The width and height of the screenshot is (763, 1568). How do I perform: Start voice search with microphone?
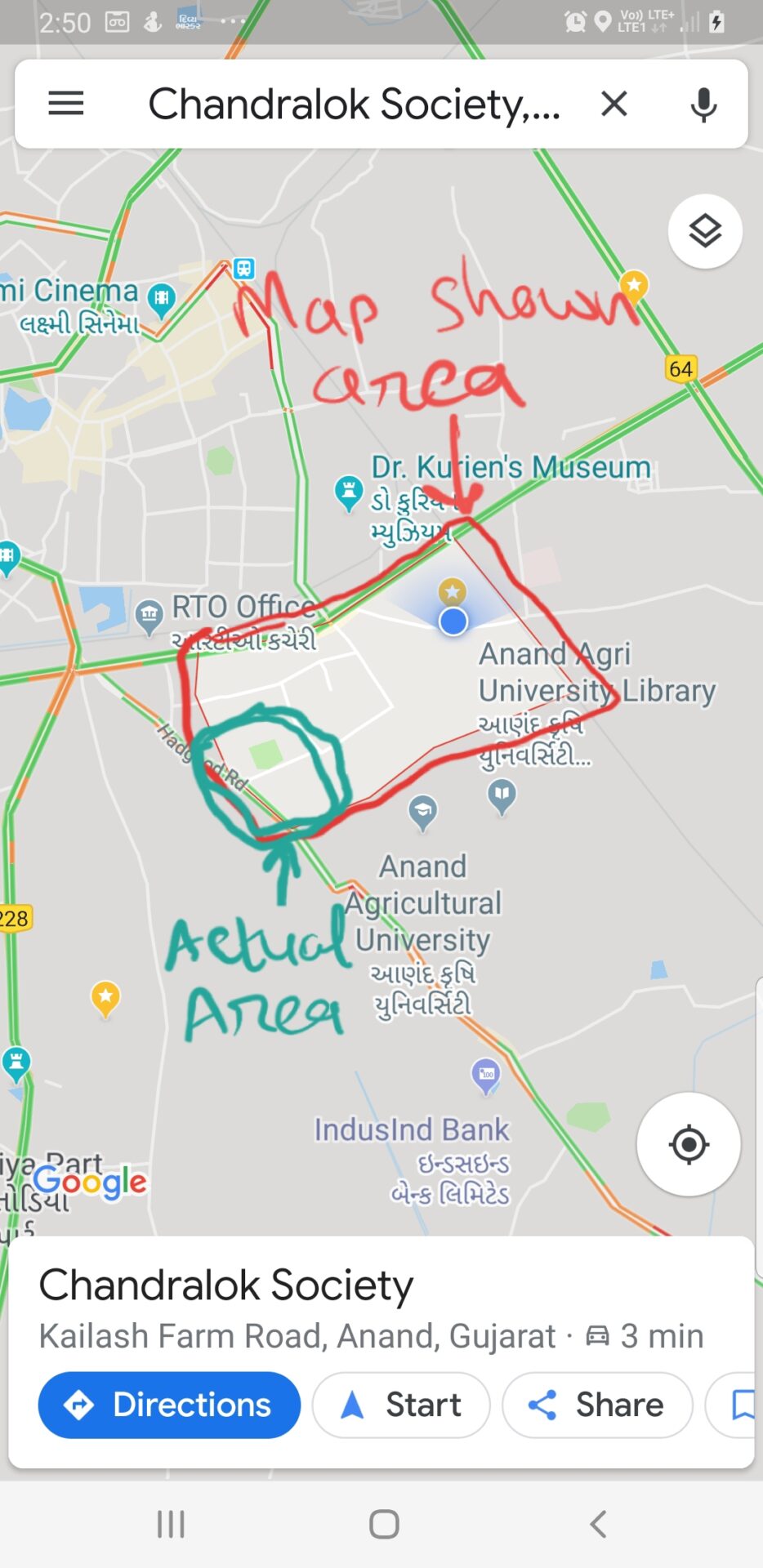703,105
